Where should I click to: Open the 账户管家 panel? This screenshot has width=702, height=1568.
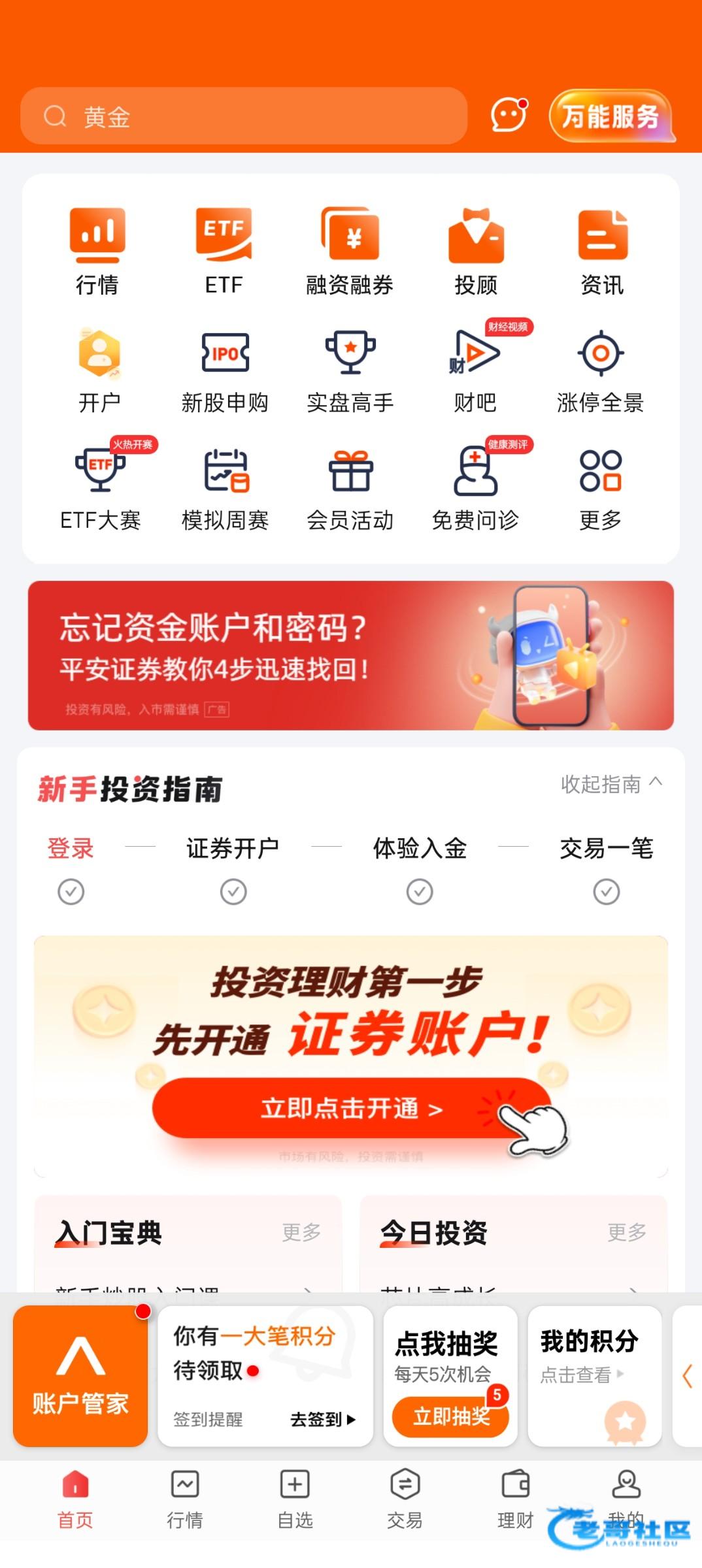pyautogui.click(x=80, y=1376)
